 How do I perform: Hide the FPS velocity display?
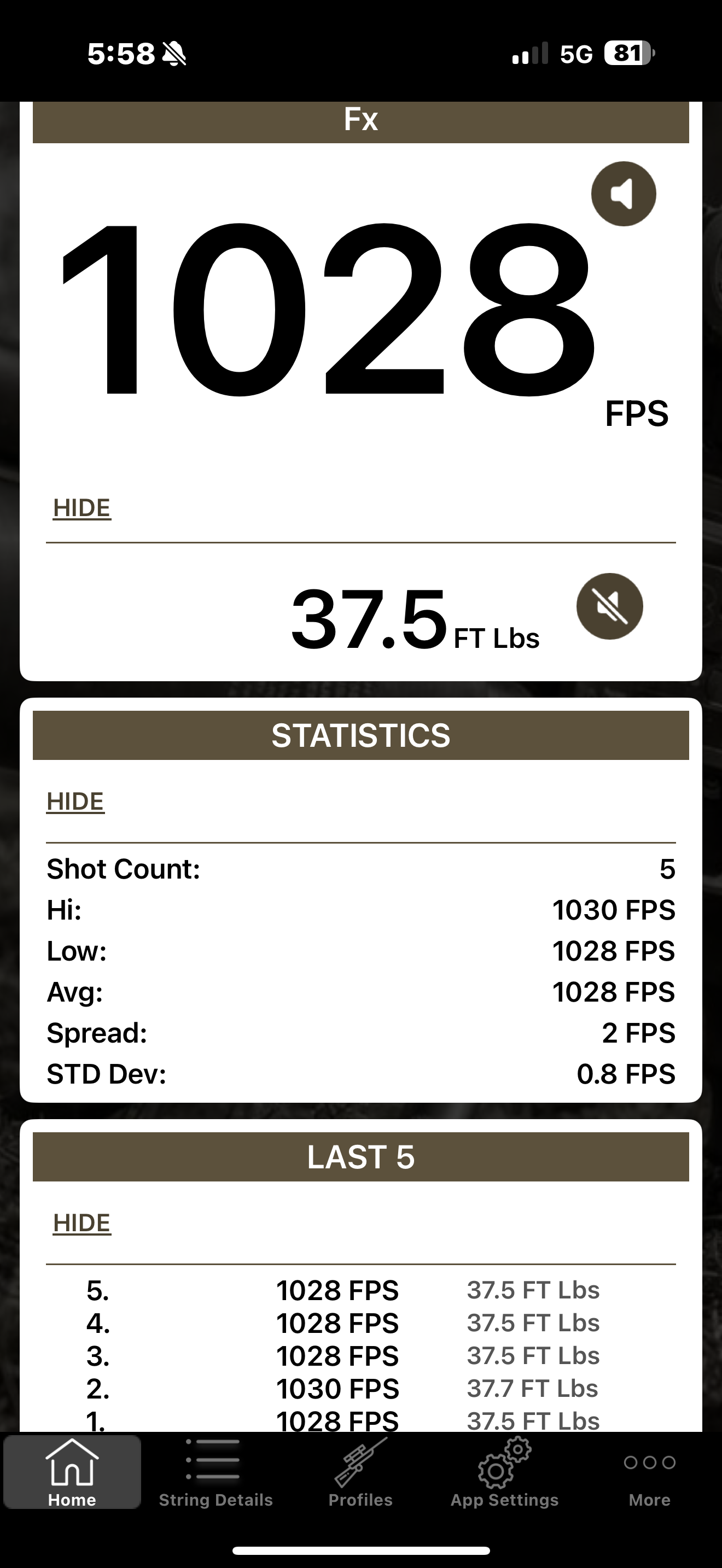[81, 508]
